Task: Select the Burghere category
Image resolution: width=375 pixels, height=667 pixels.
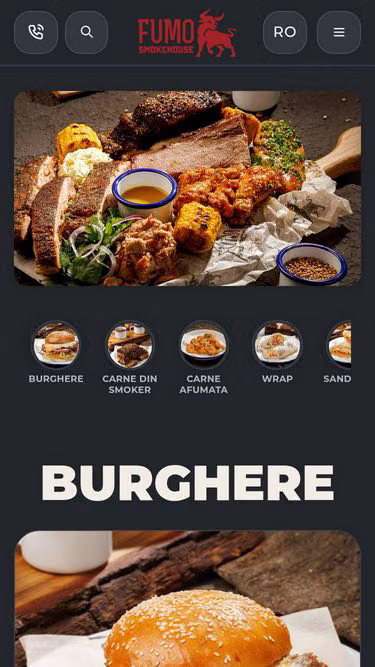Action: click(56, 353)
